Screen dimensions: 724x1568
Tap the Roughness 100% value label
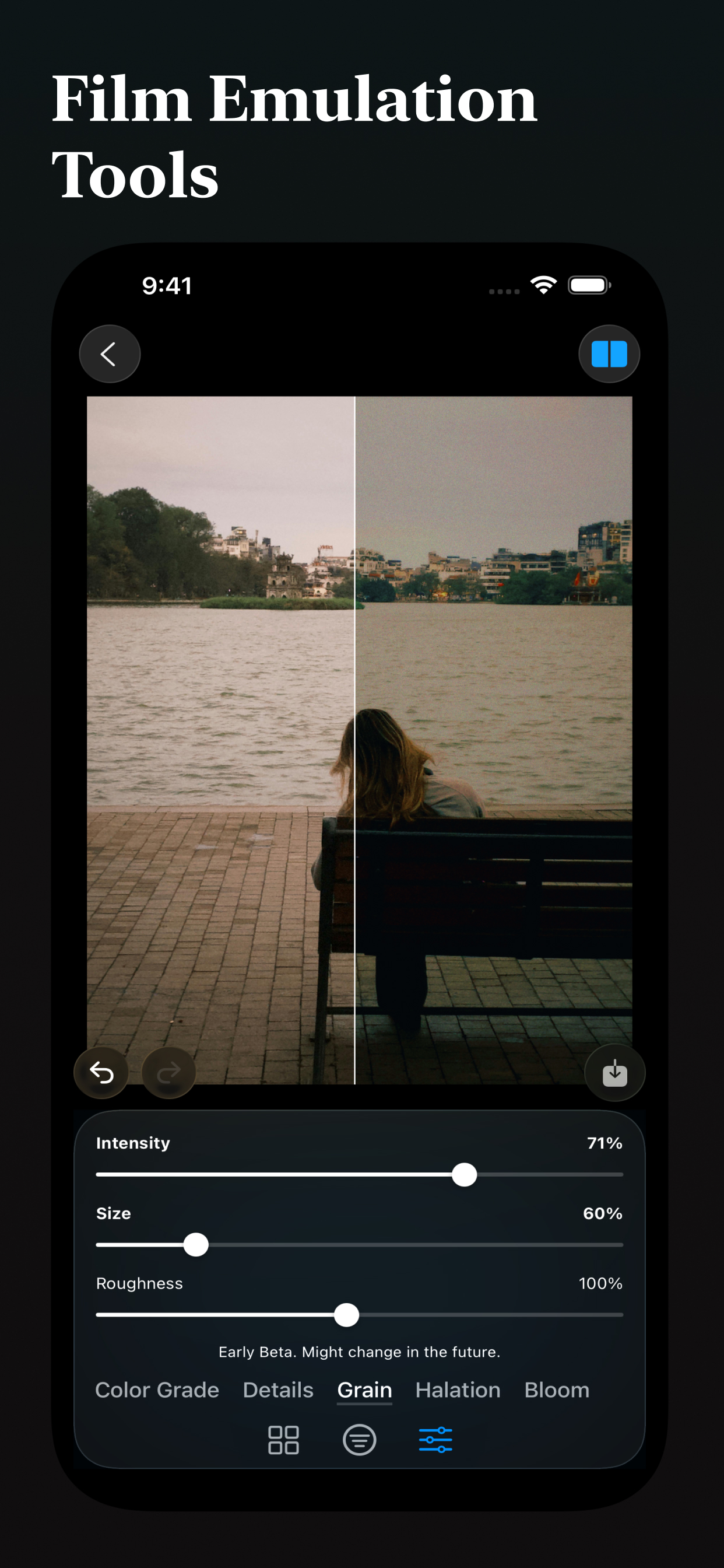coord(600,1283)
